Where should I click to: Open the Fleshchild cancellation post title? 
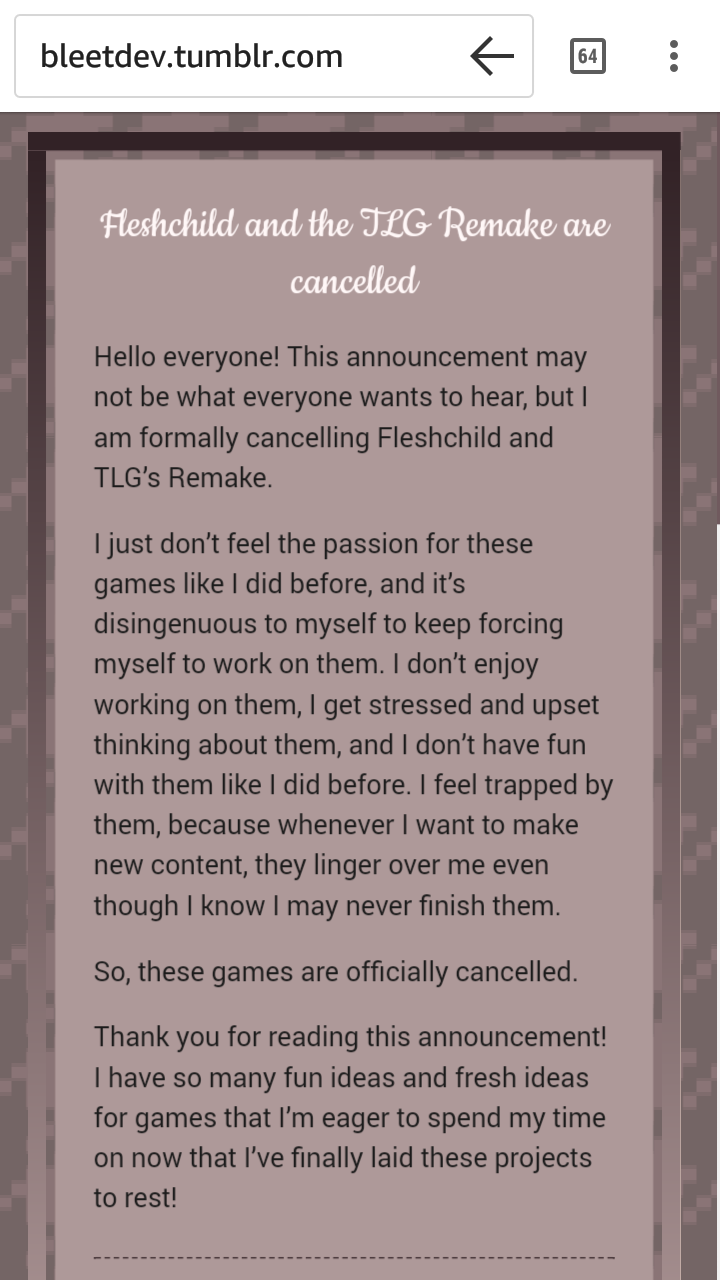point(354,252)
